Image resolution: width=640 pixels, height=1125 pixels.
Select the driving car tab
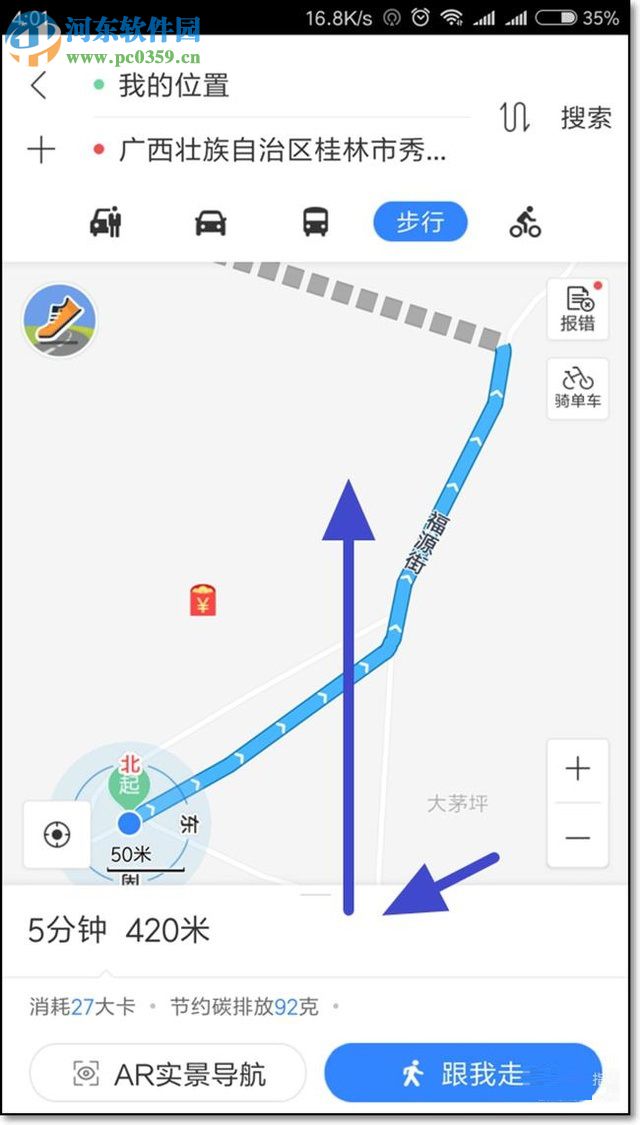(x=210, y=222)
